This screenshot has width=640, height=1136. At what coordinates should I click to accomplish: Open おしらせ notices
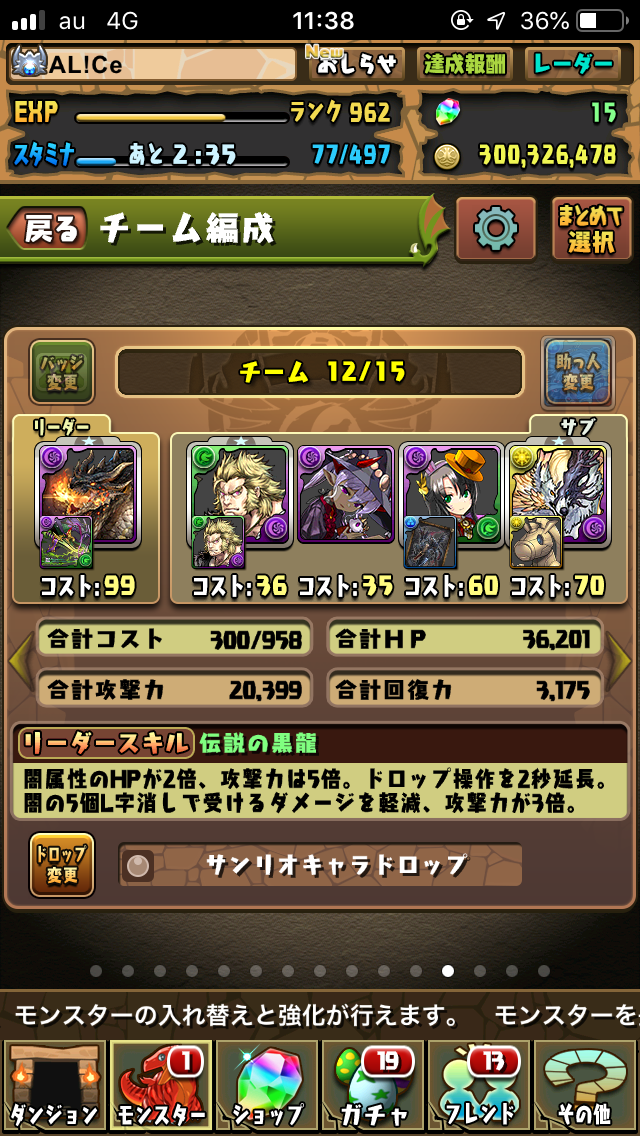[x=356, y=66]
